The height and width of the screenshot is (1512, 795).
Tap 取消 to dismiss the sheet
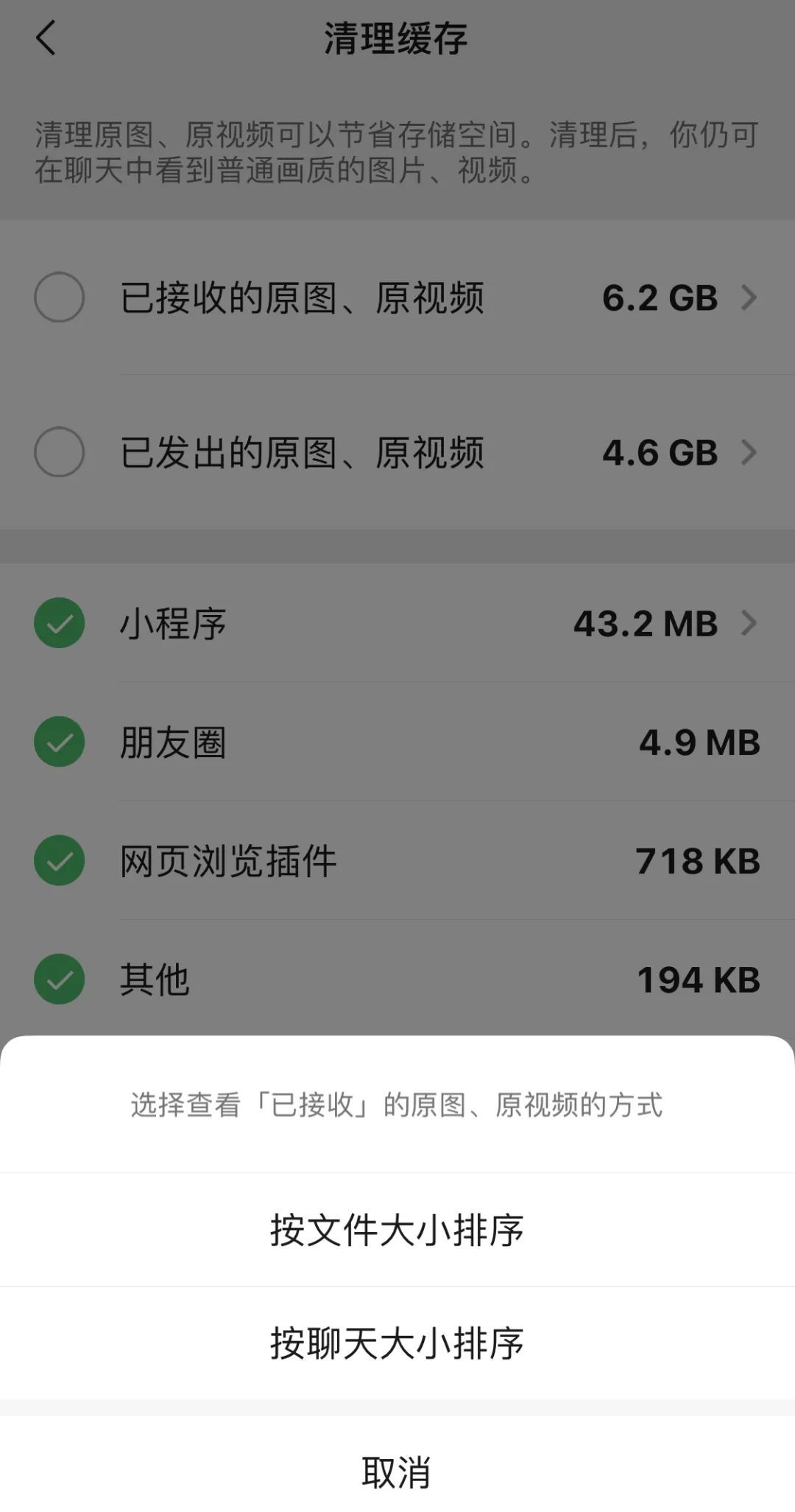coord(397,1472)
